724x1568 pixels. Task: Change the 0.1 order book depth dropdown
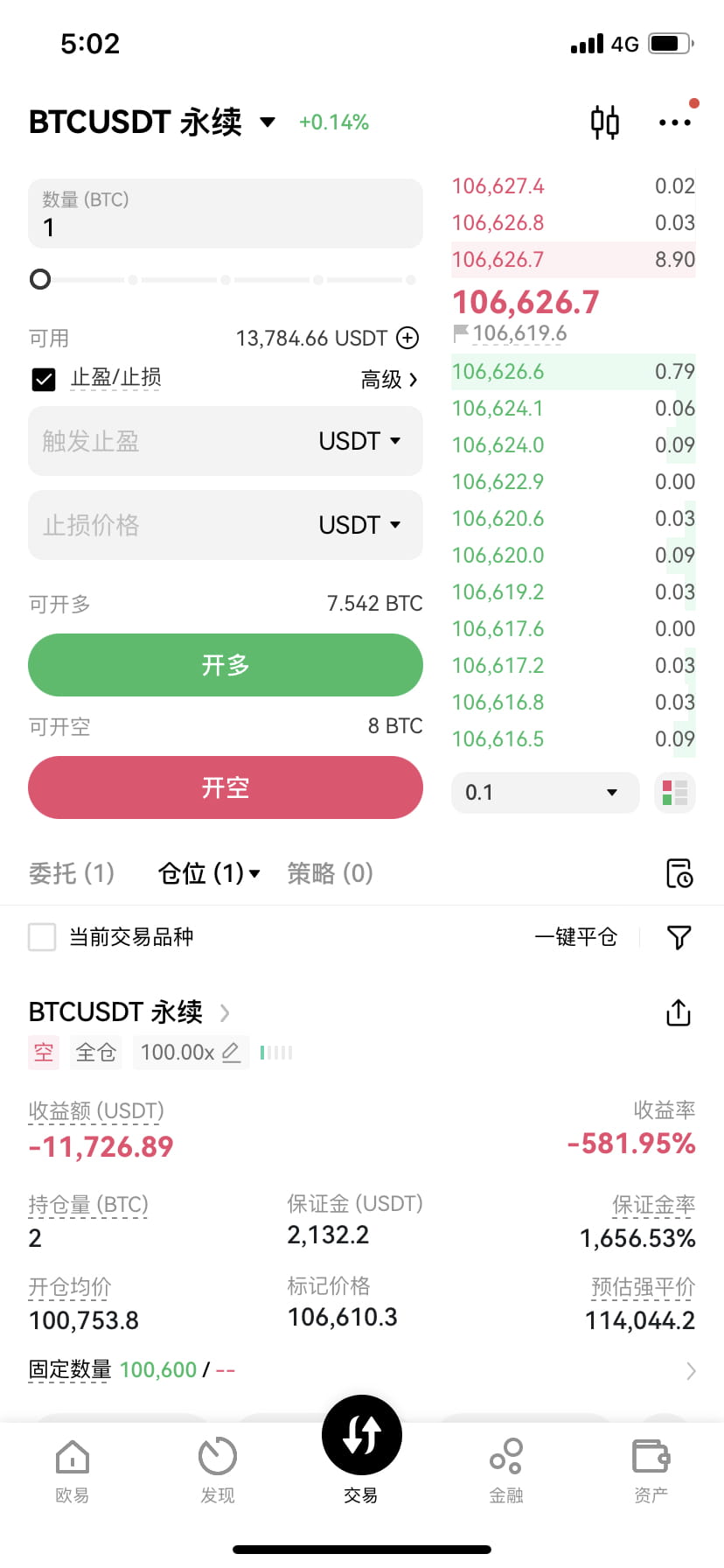click(x=546, y=793)
